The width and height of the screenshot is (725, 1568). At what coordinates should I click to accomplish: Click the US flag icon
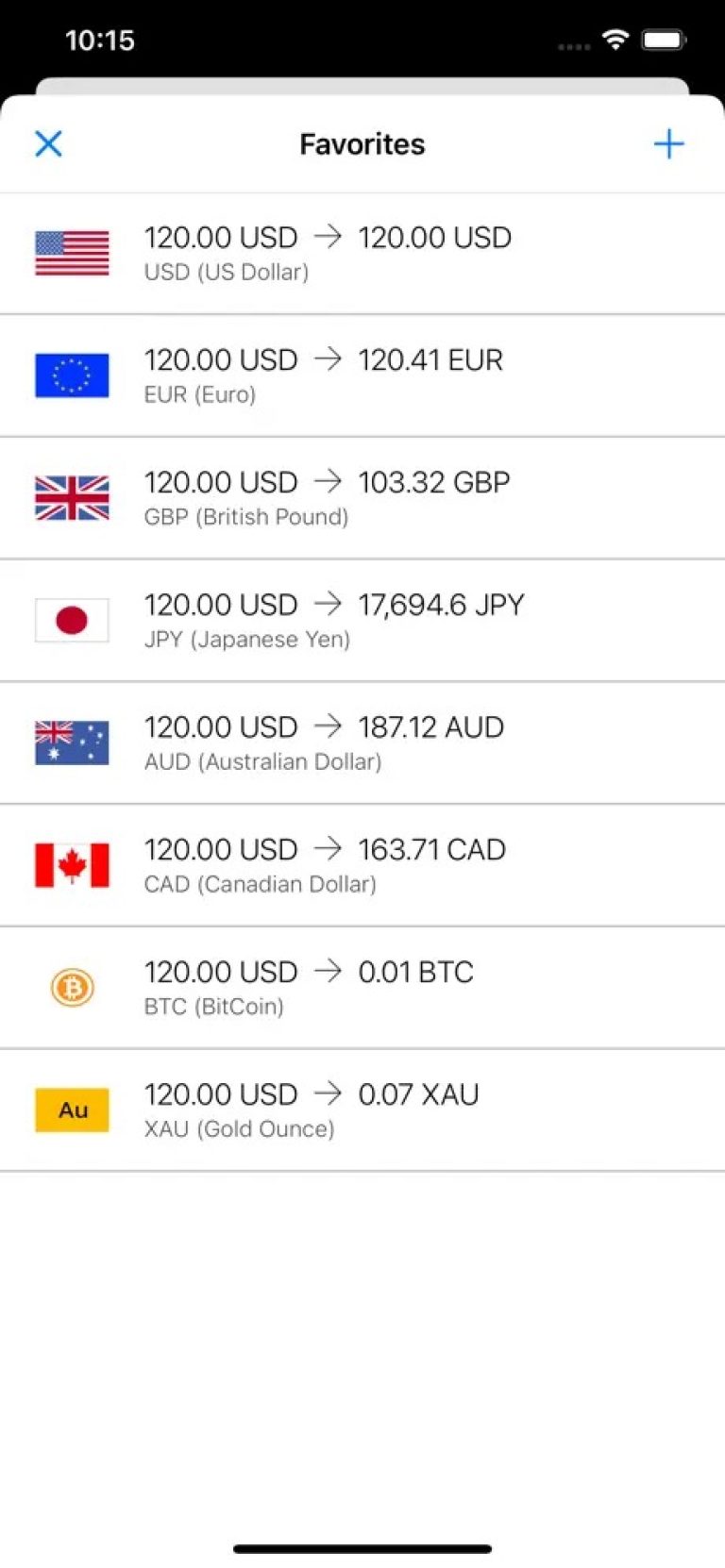tap(72, 253)
